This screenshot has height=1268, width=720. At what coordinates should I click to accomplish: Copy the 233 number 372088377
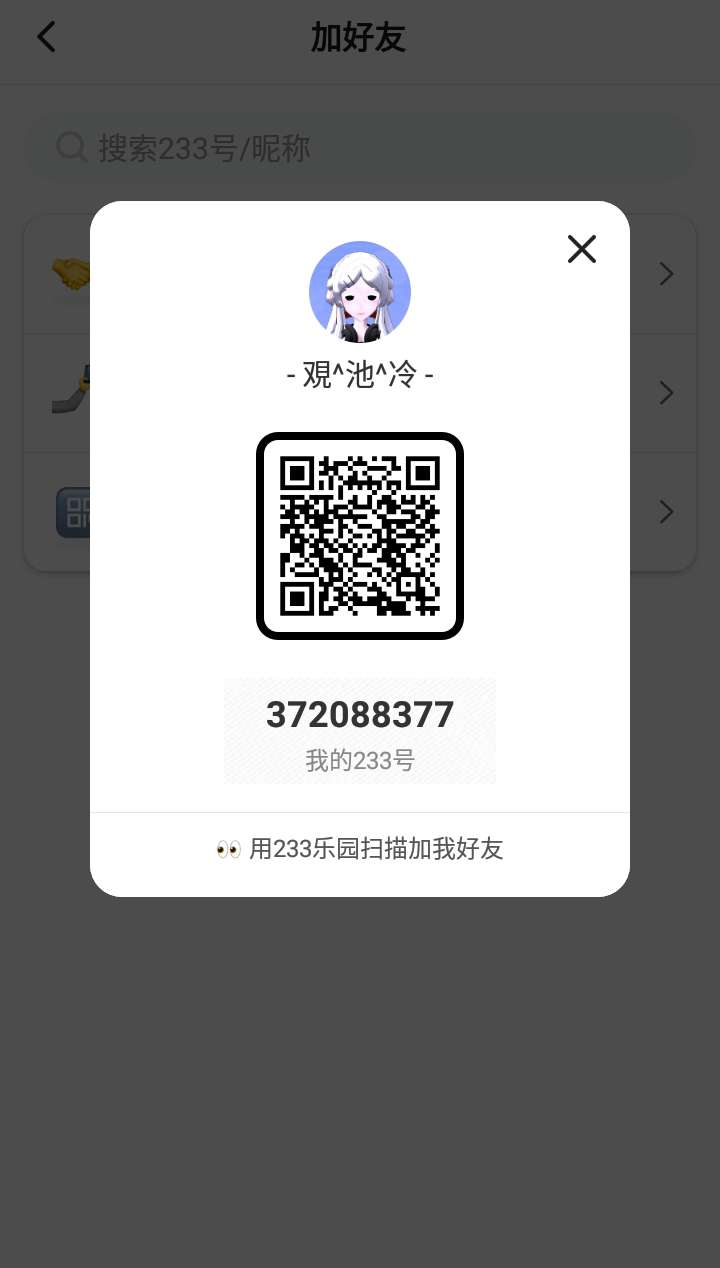360,714
